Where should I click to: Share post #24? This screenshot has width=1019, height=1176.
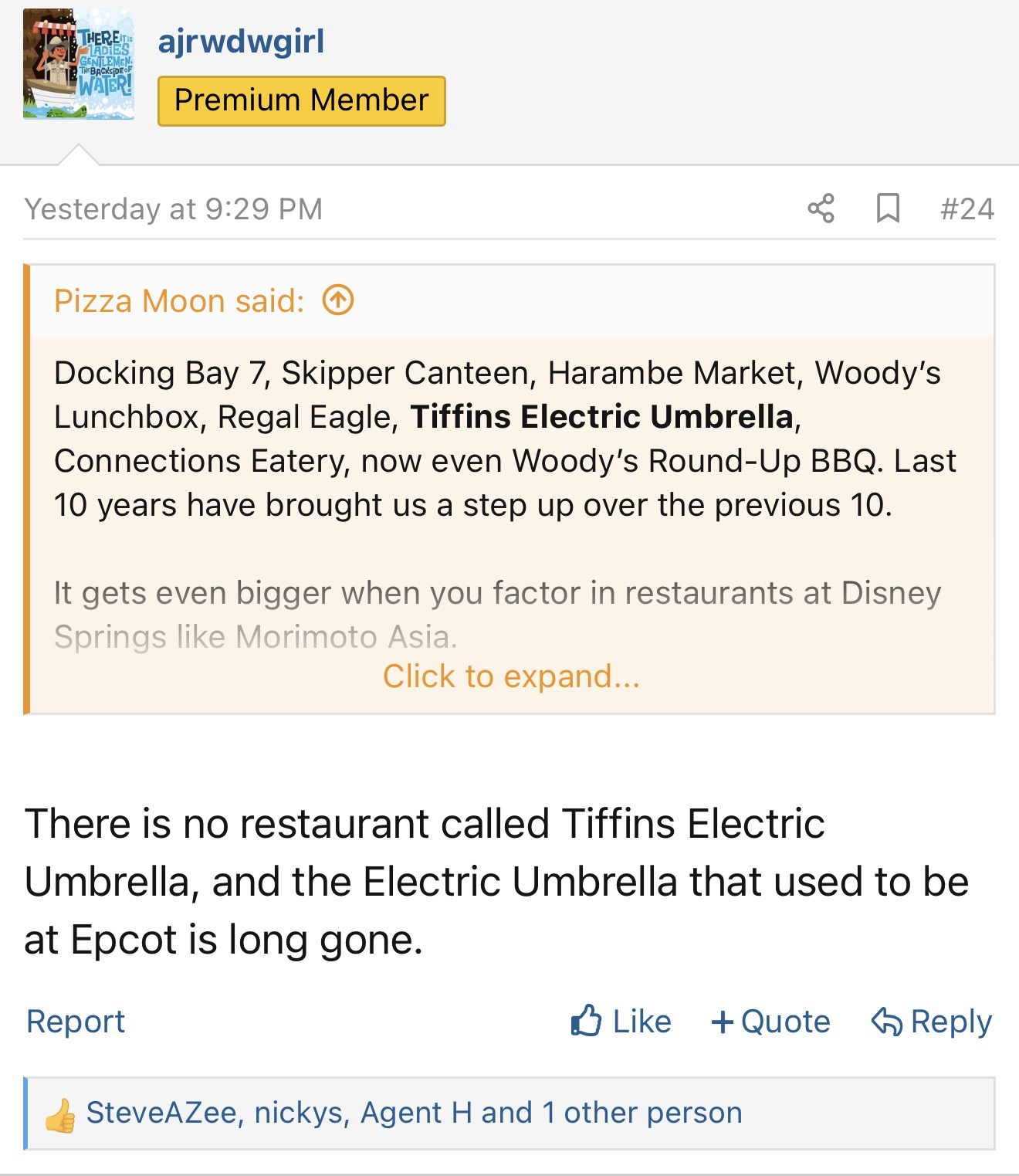821,208
